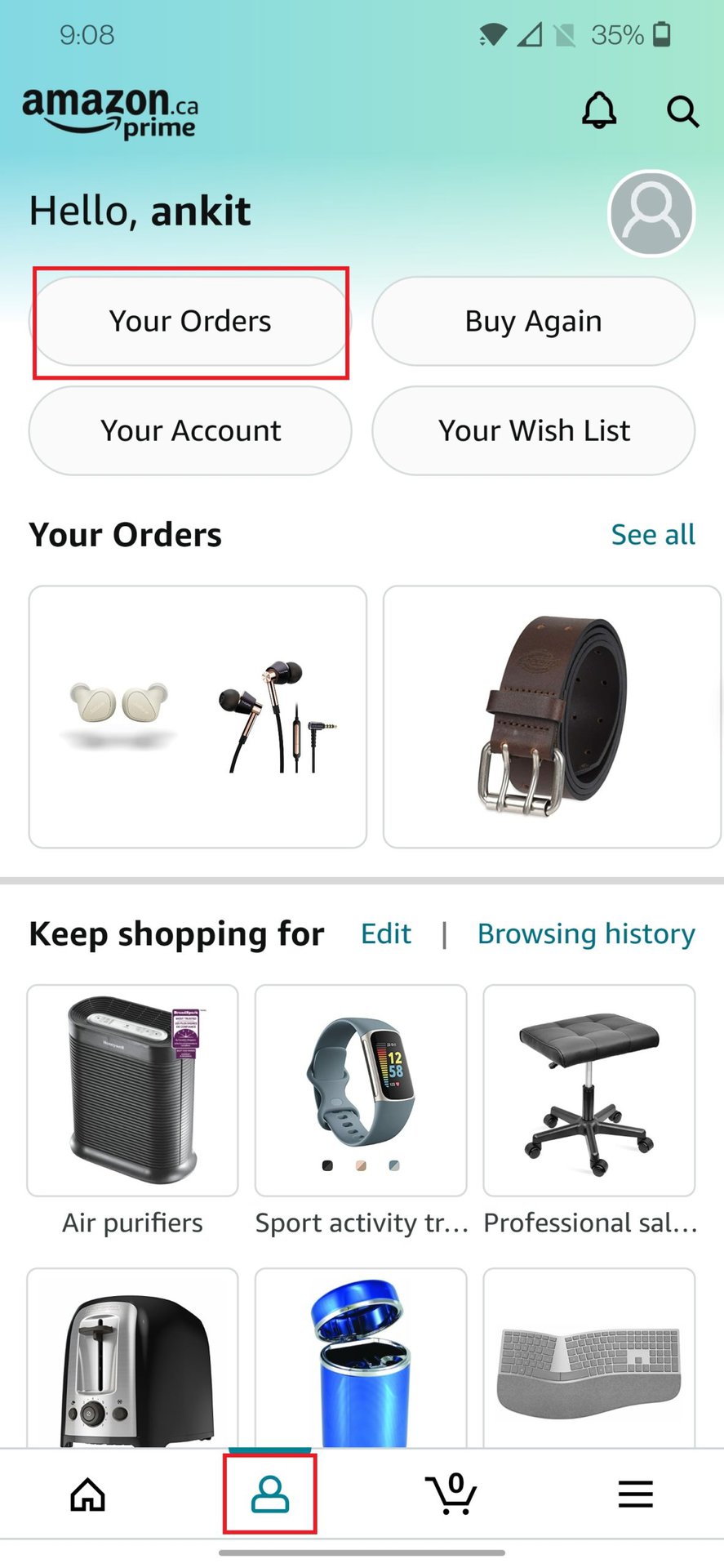
Task: Select the toaster product tile
Action: (132, 1360)
